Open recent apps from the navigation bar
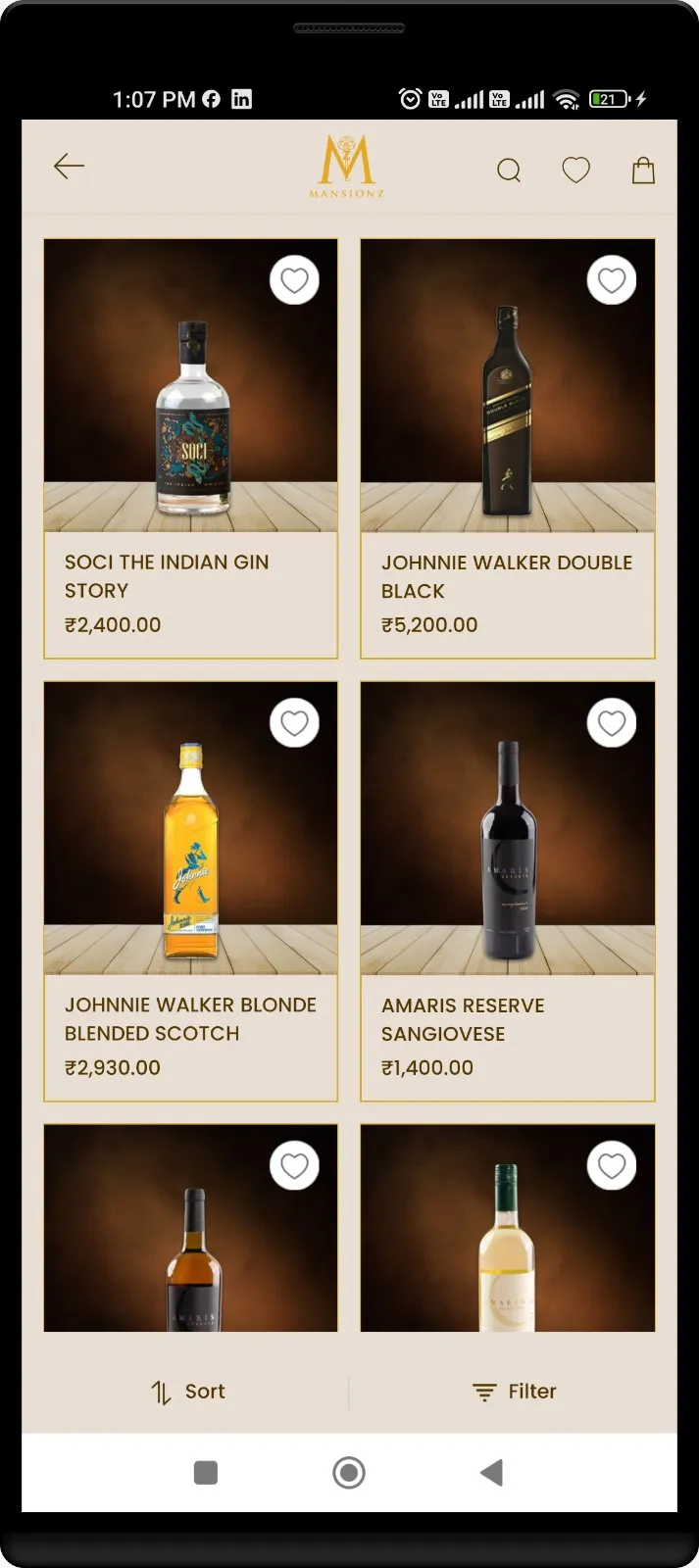Viewport: 699px width, 1568px height. point(206,1472)
